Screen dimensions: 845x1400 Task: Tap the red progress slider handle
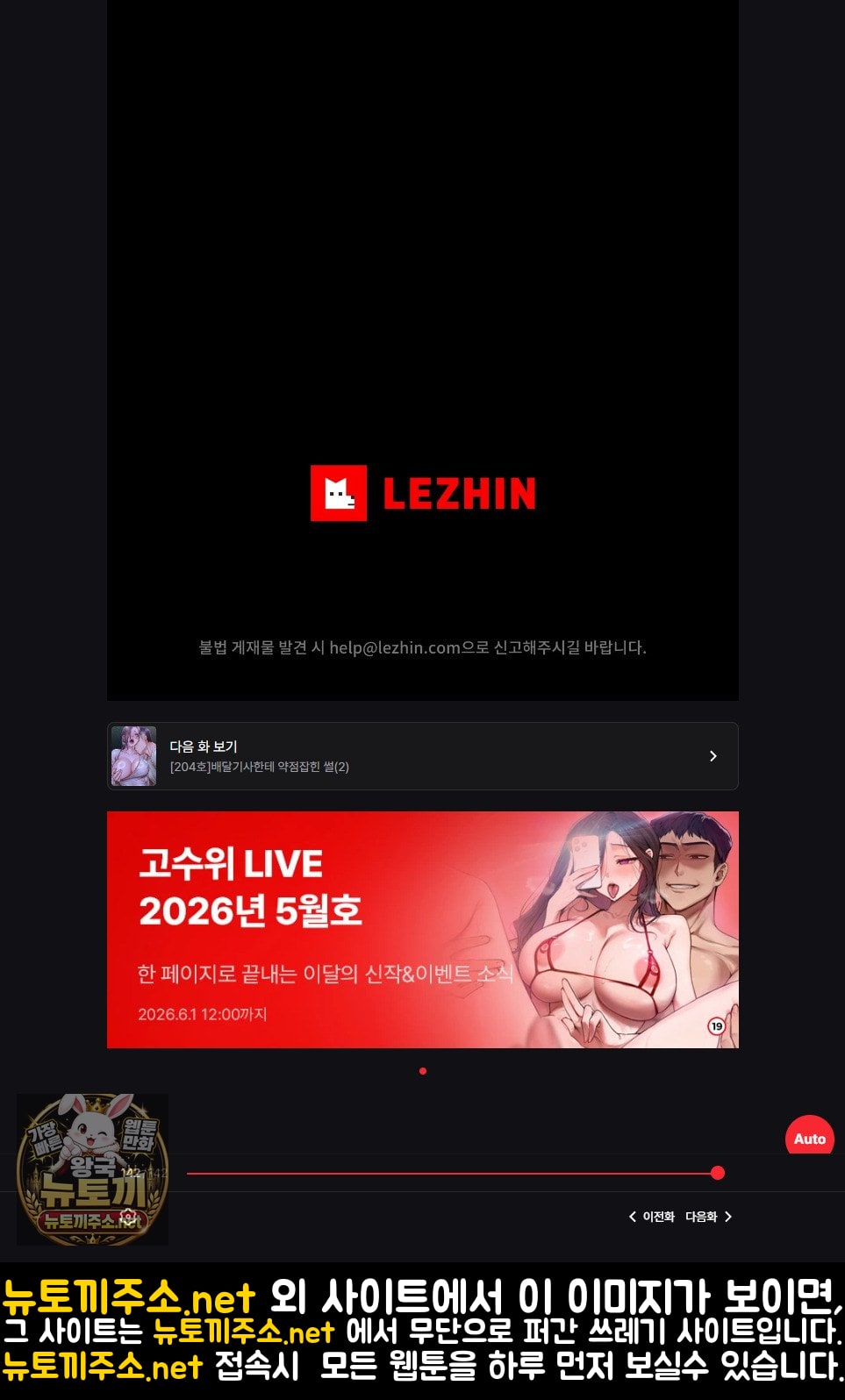click(x=718, y=1173)
